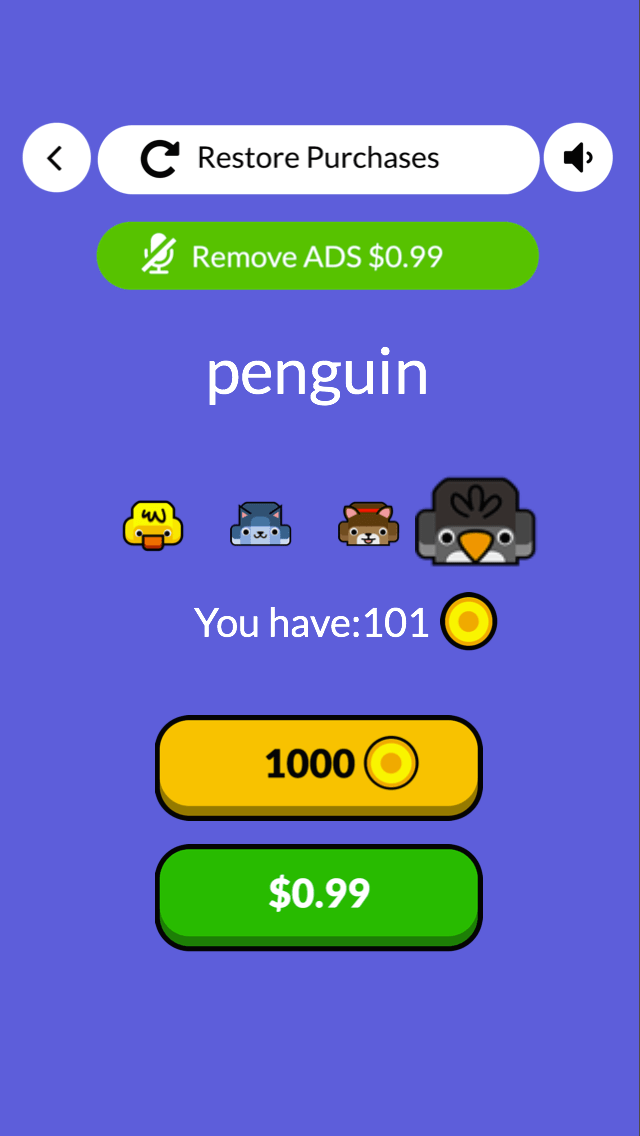
Task: Choose the blue cat character
Action: [x=261, y=525]
